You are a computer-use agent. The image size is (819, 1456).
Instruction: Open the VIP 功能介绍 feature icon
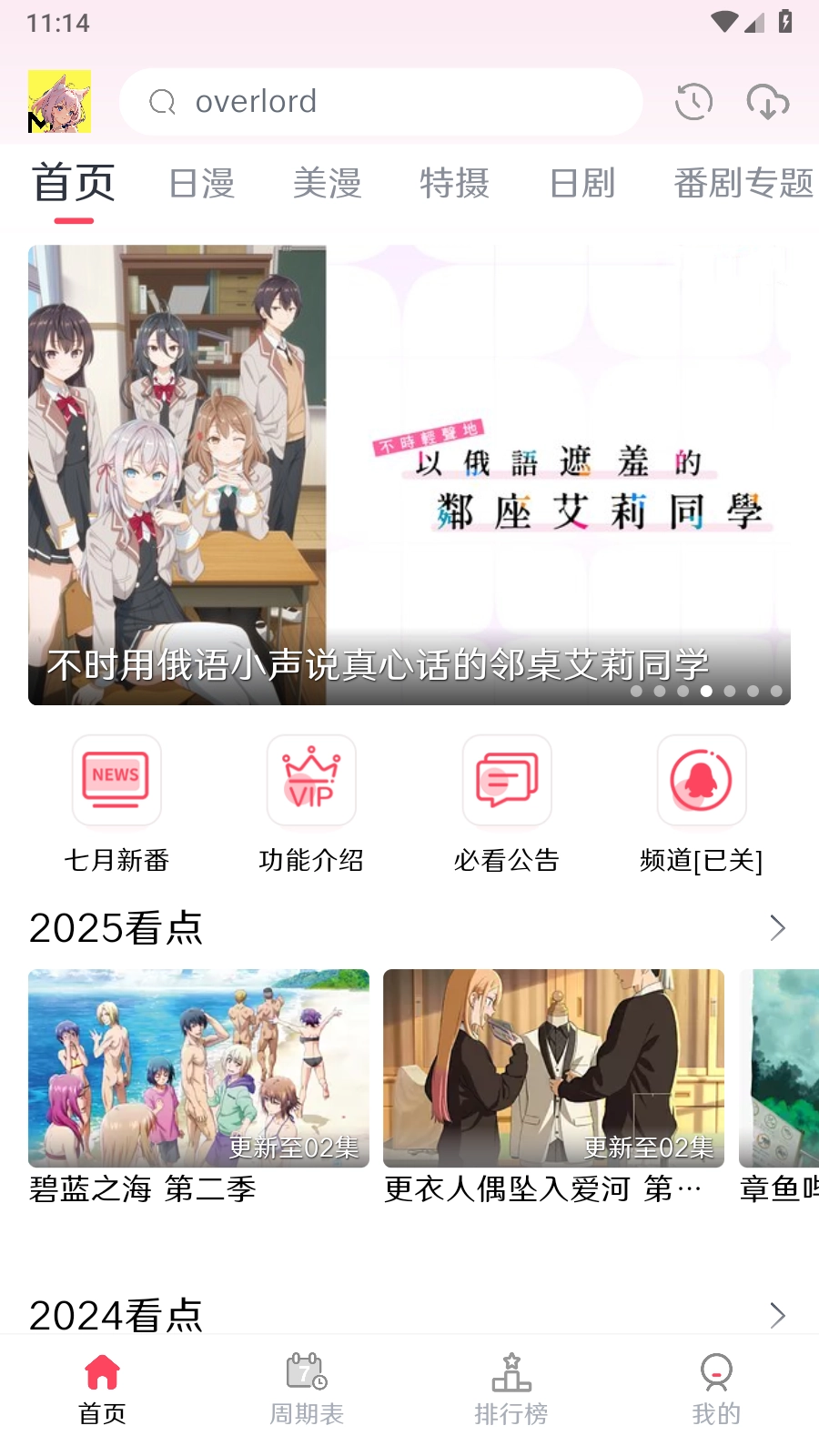pyautogui.click(x=311, y=781)
